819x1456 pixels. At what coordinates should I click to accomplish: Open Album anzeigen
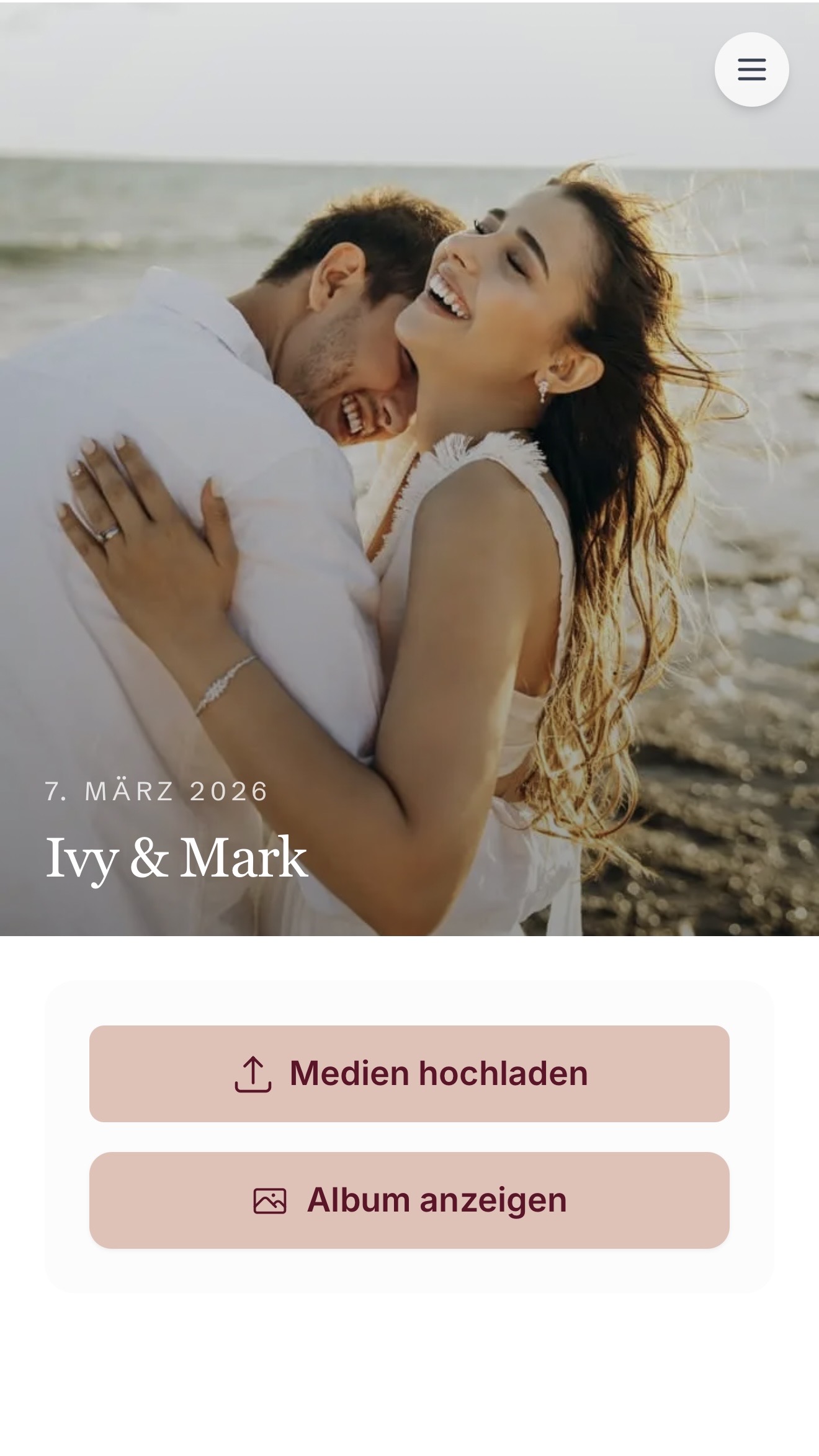(x=409, y=1200)
